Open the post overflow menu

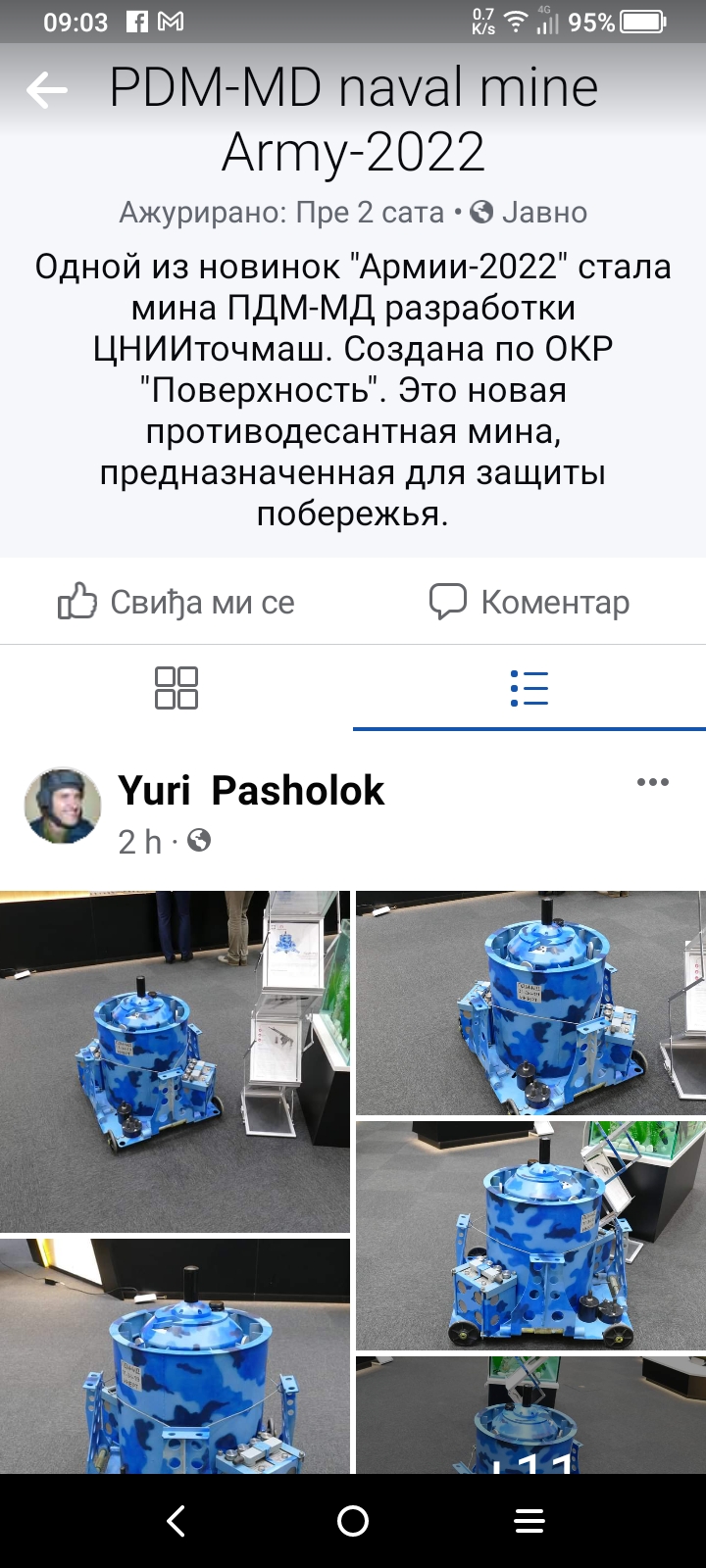(x=652, y=782)
